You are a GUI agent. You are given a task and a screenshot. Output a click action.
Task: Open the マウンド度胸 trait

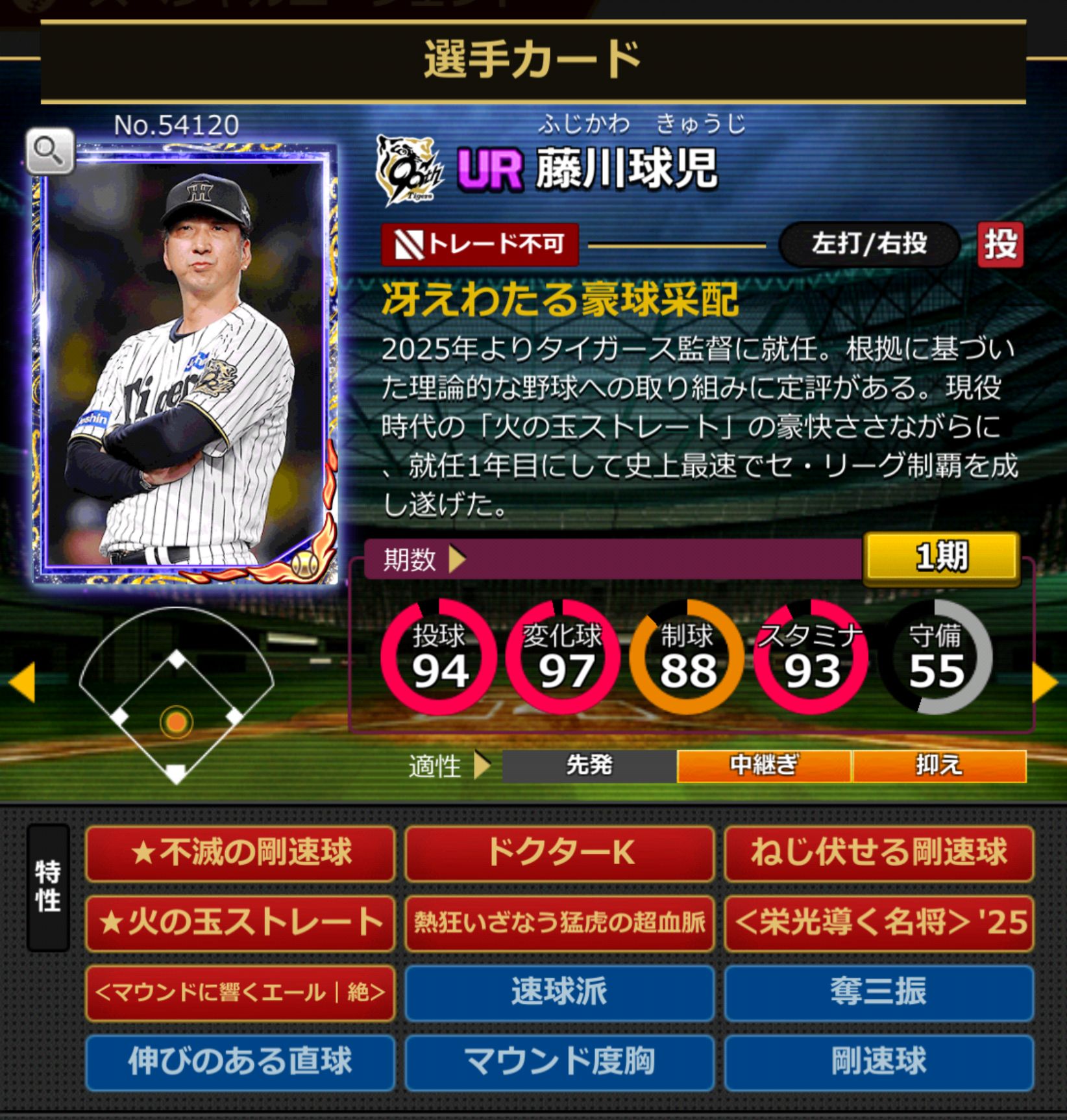(559, 1062)
